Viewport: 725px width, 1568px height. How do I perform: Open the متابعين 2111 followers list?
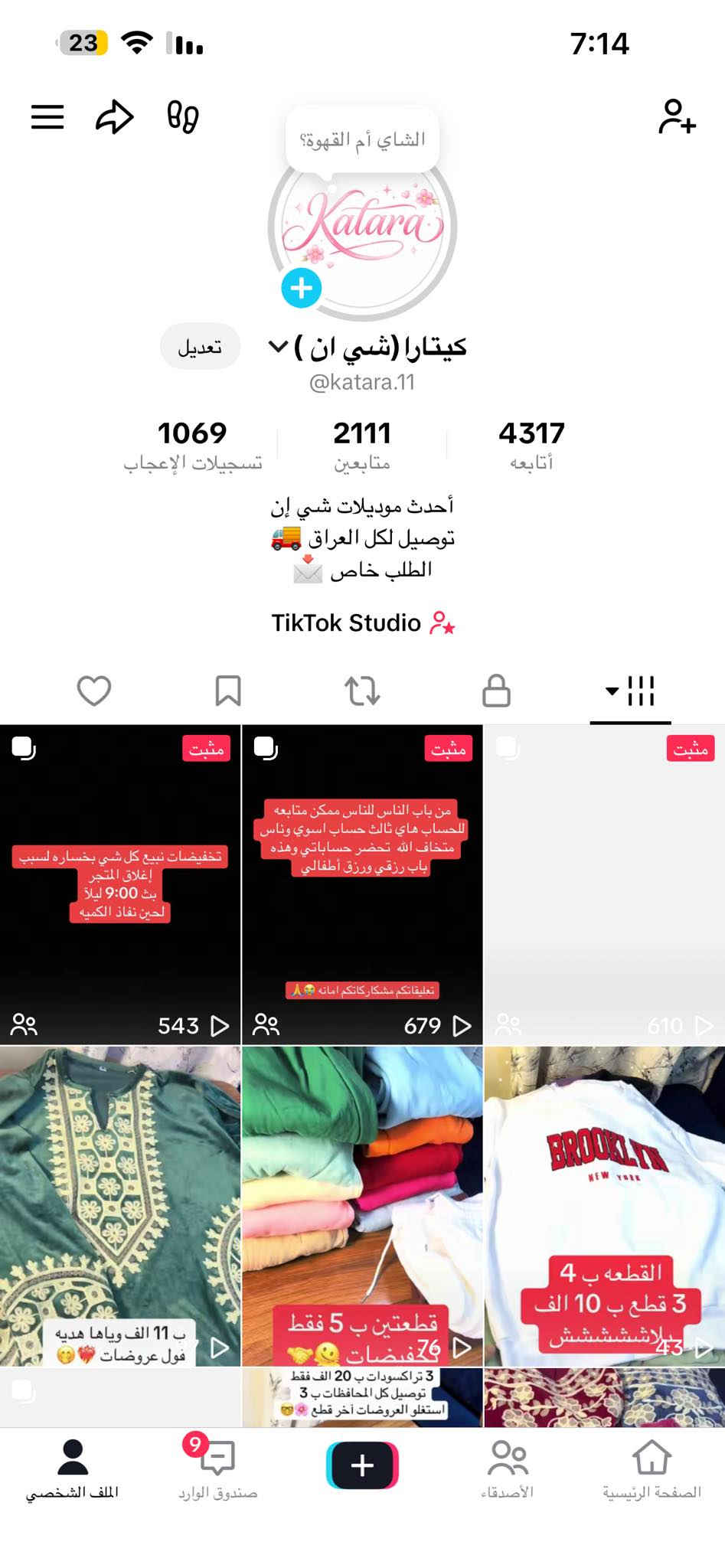tap(362, 445)
